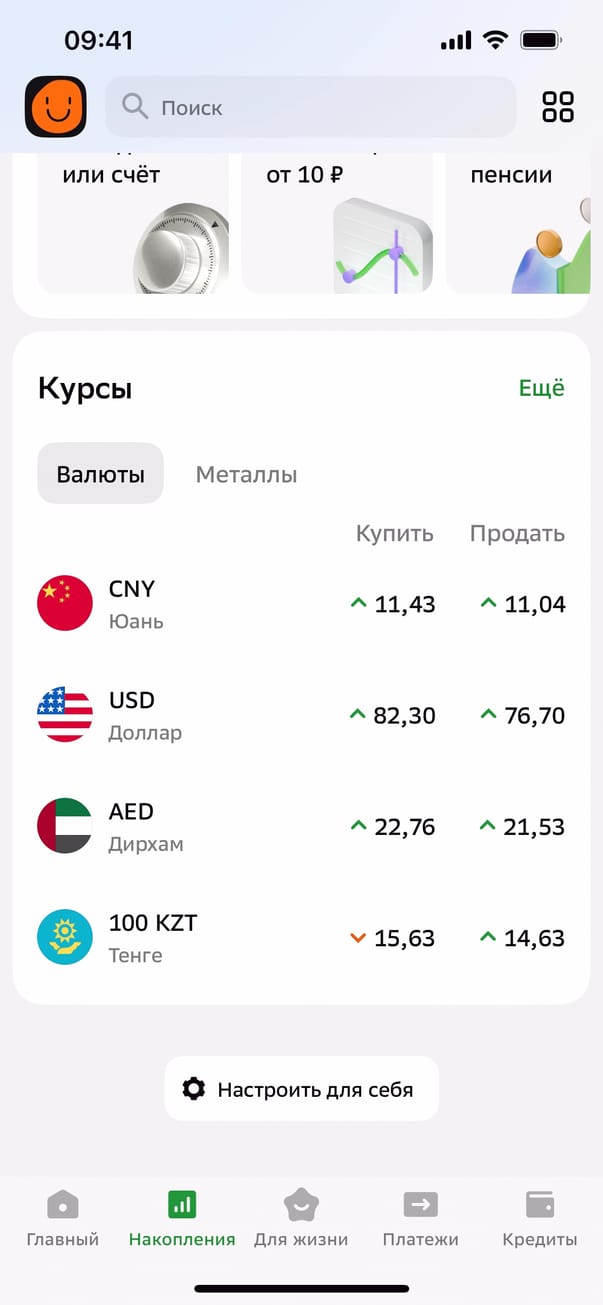Go to the Главный tab

[x=63, y=1219]
